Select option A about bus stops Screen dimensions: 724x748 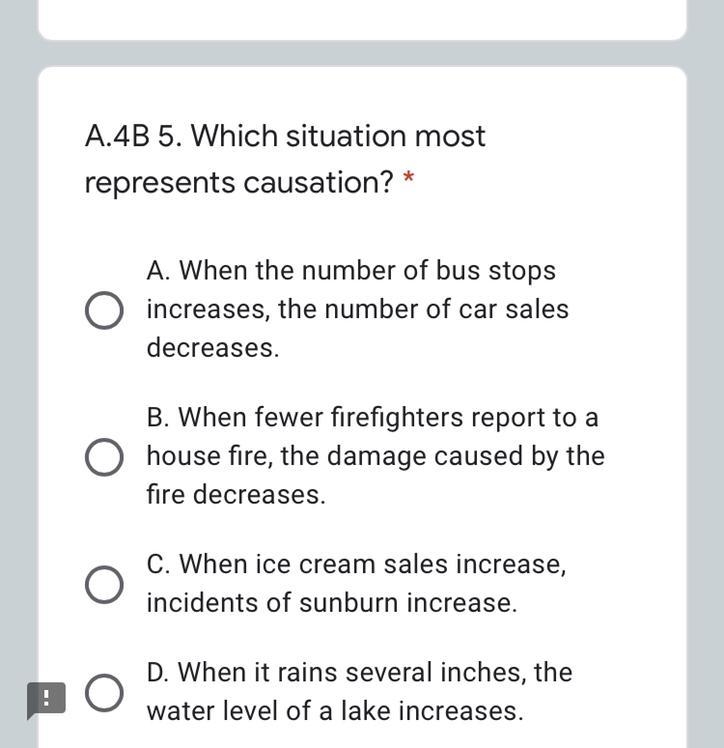tap(104, 310)
